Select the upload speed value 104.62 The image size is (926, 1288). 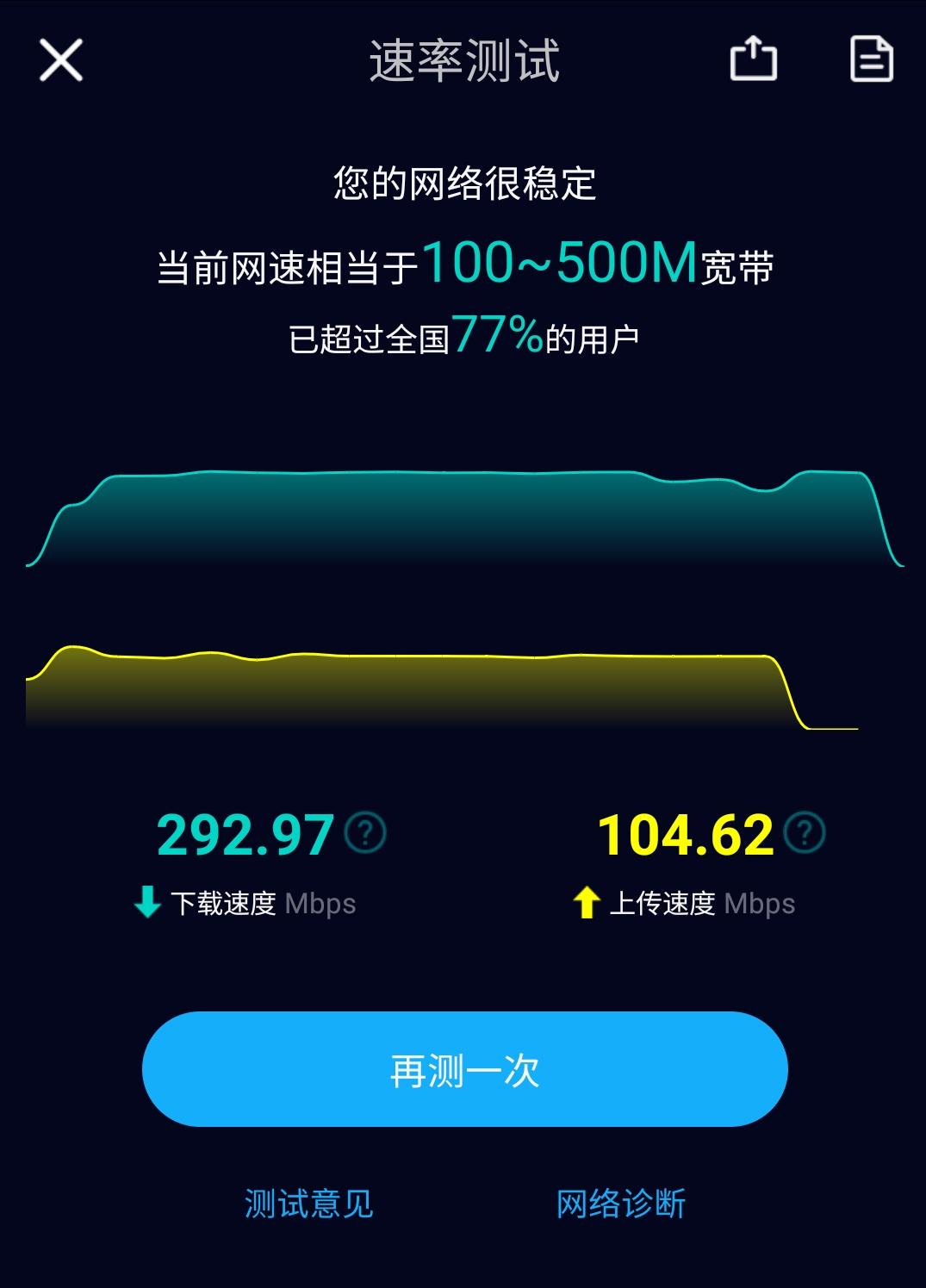[685, 831]
